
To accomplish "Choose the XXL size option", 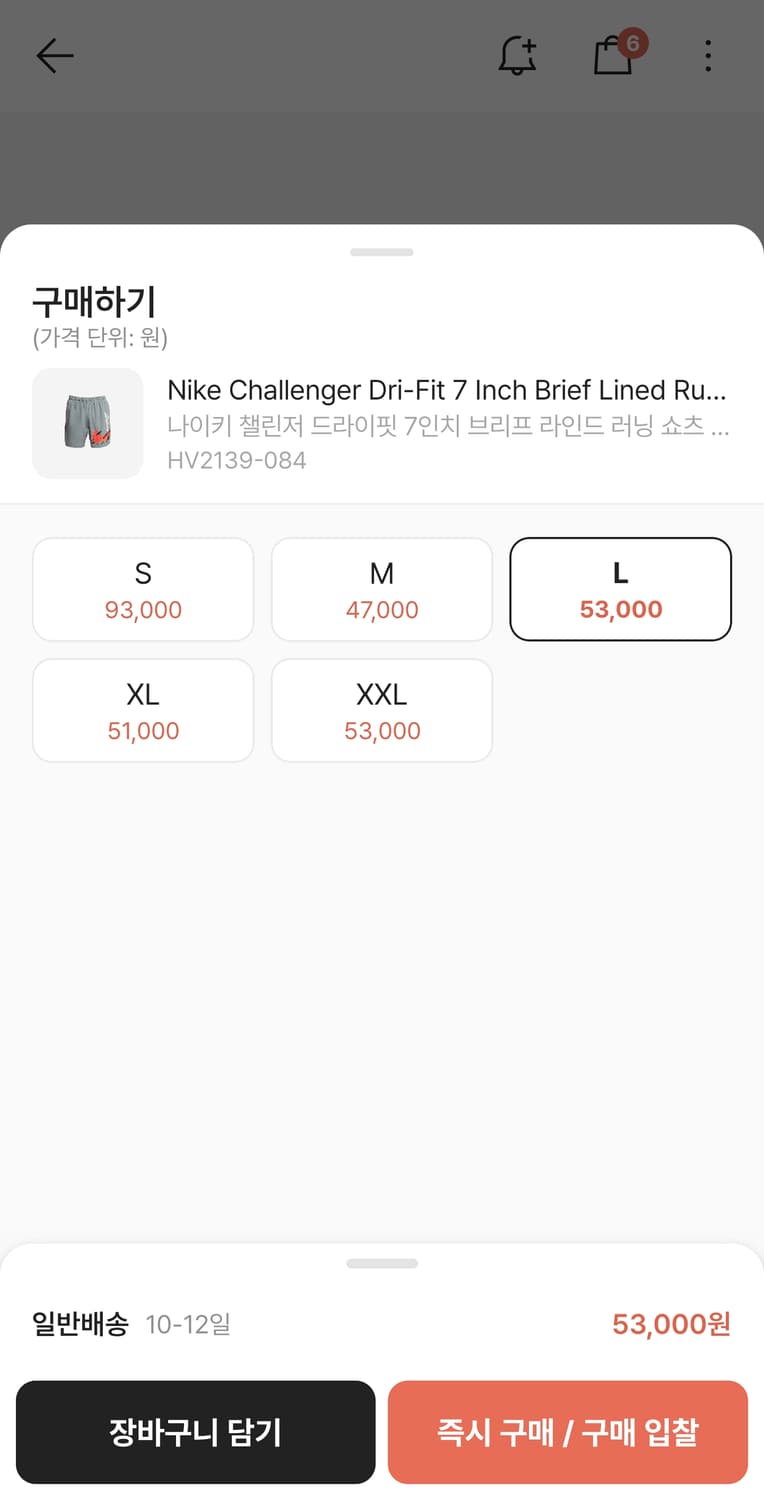I will 382,711.
